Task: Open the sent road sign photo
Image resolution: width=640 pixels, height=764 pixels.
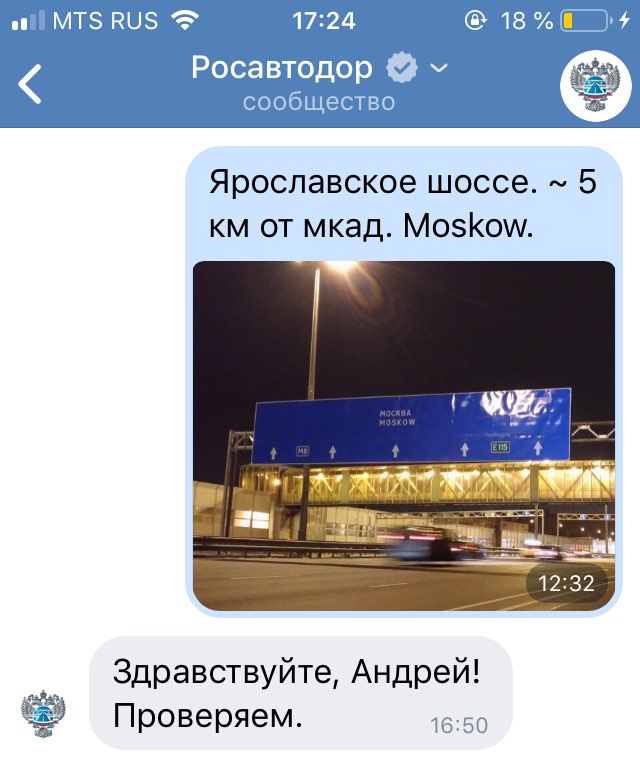Action: (x=403, y=435)
